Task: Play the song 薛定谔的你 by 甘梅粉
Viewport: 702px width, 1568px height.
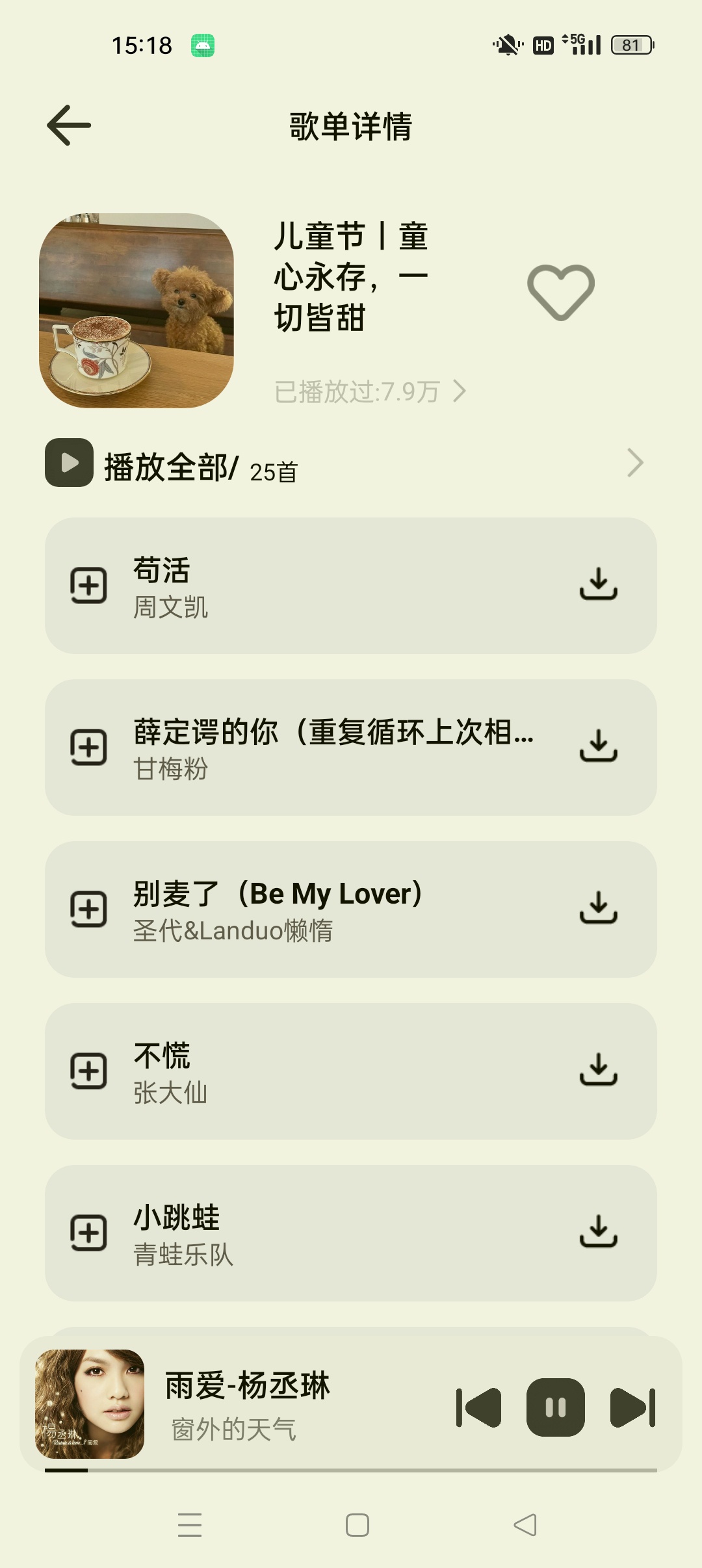Action: 351,748
